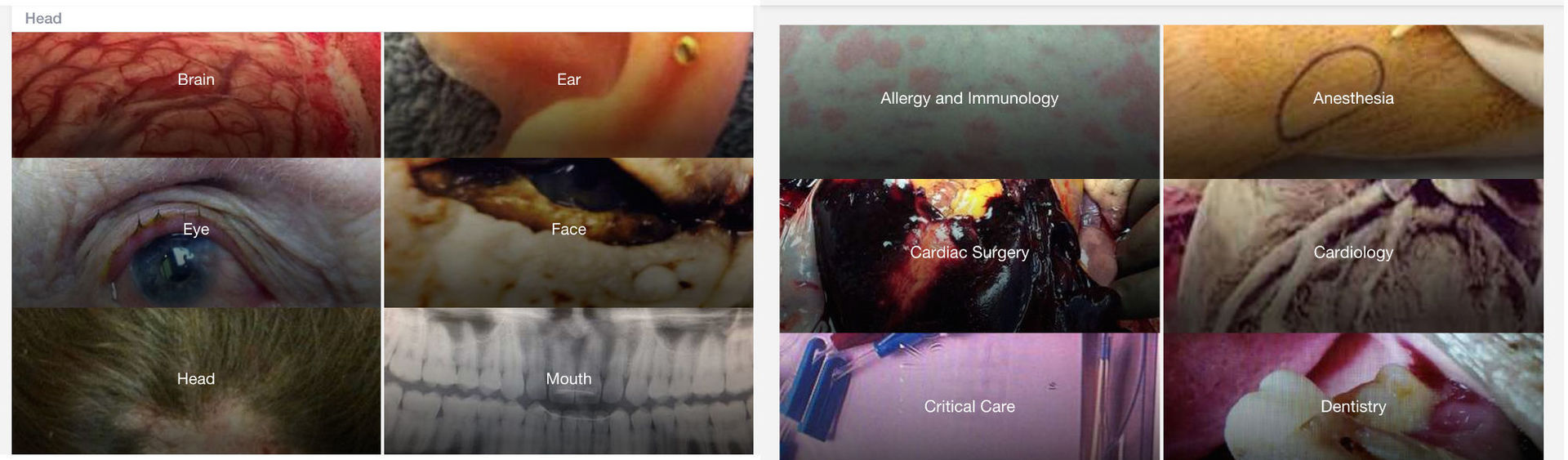Select the Mouth category tile

(x=568, y=380)
